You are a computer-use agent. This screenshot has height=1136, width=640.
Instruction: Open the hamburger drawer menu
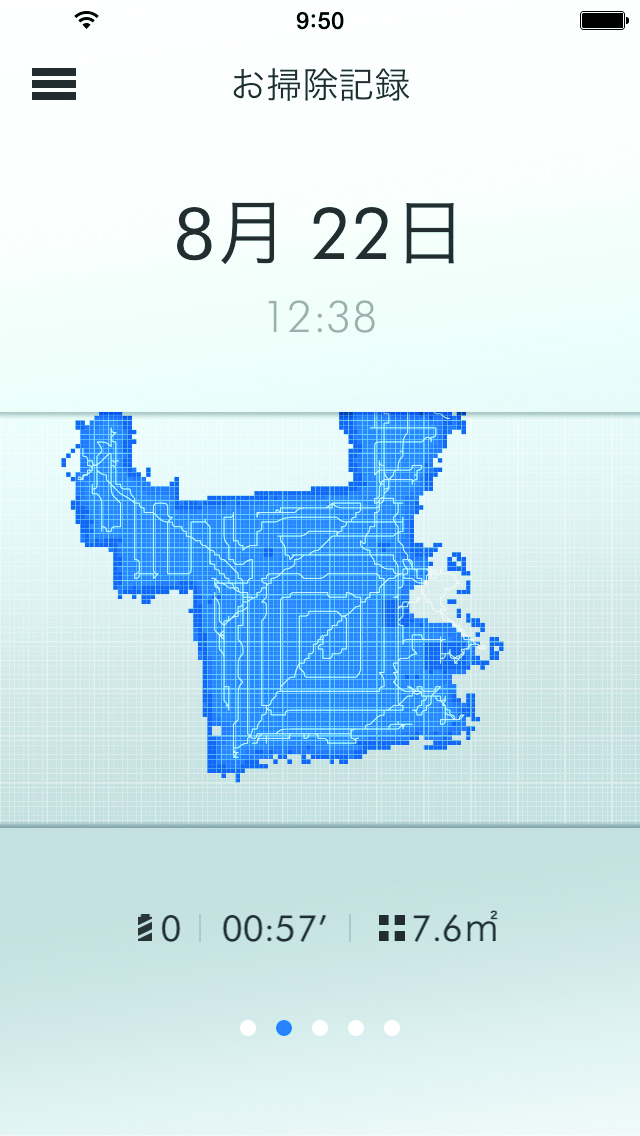pos(54,85)
